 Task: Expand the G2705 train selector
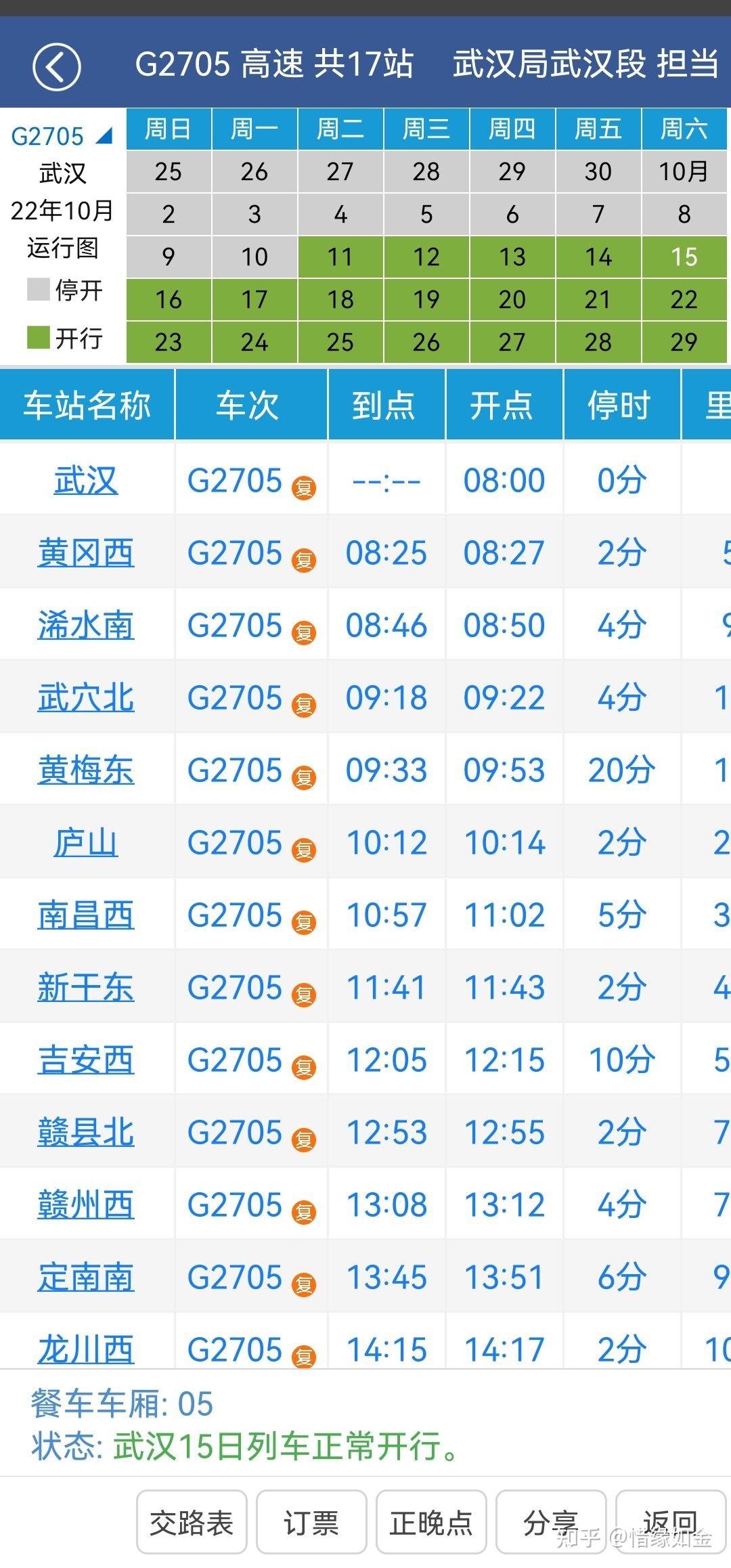tap(61, 136)
